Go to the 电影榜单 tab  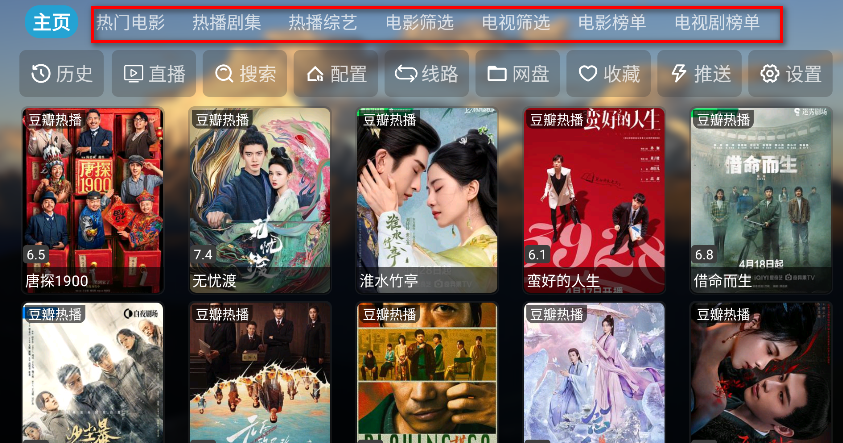612,22
